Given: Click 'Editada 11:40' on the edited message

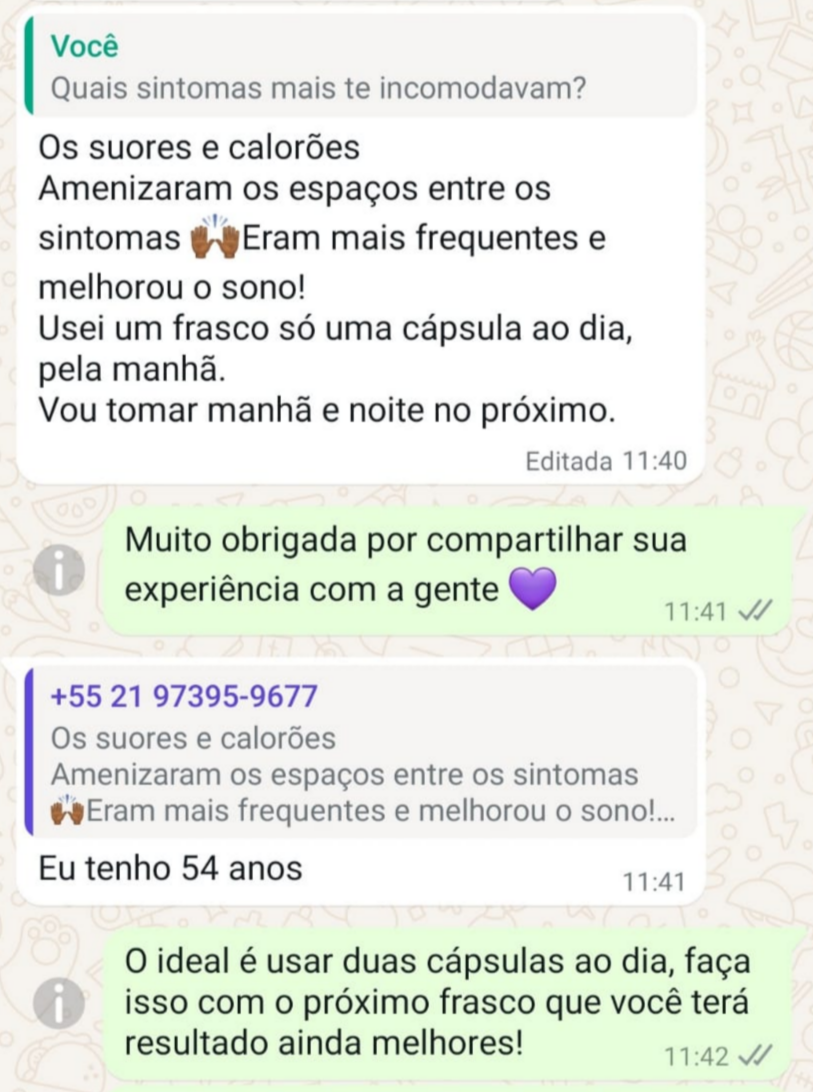Looking at the screenshot, I should (x=606, y=461).
